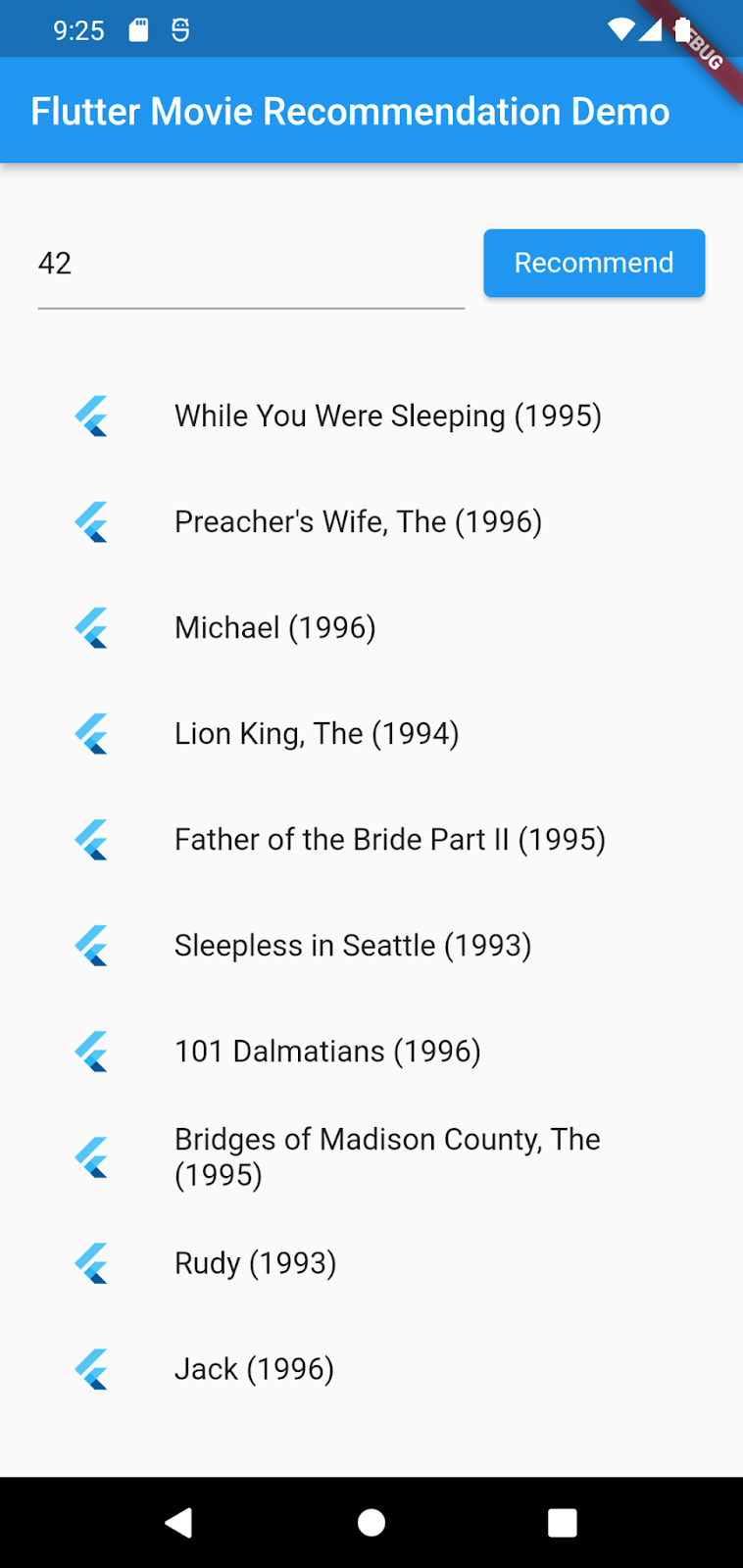
Task: Select Father of the Bride Part II
Action: [389, 840]
